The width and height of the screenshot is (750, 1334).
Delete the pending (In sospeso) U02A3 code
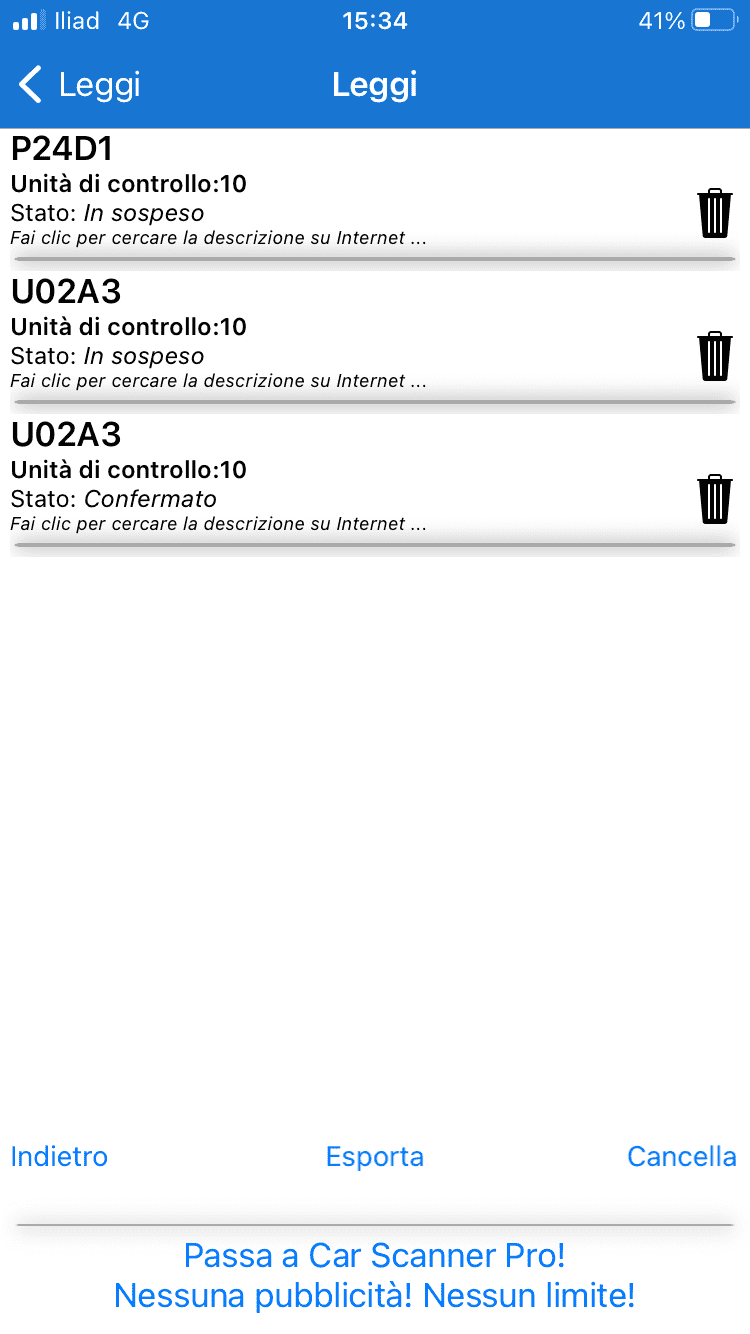(714, 356)
